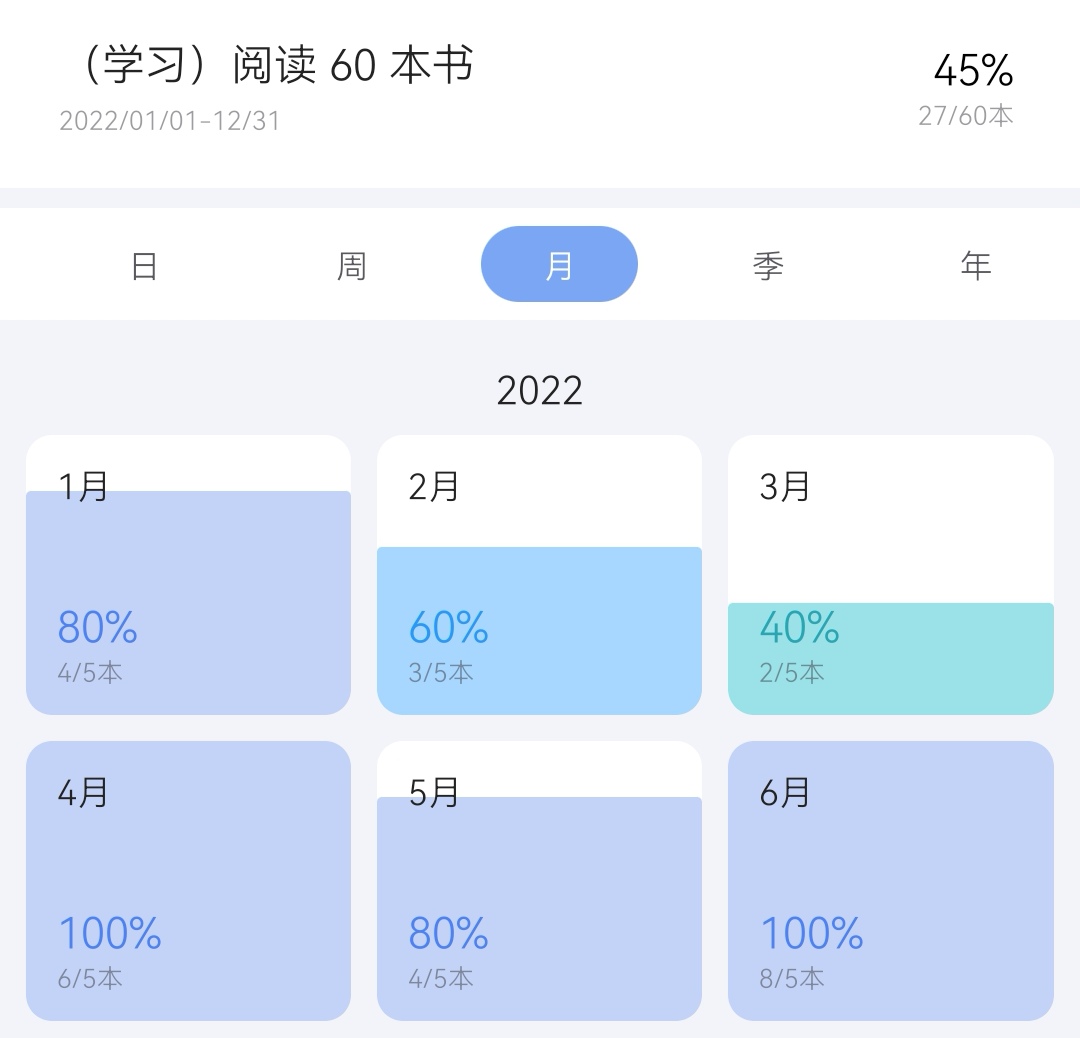The width and height of the screenshot is (1080, 1038).
Task: Open the 5月 card showing 80%
Action: (539, 880)
